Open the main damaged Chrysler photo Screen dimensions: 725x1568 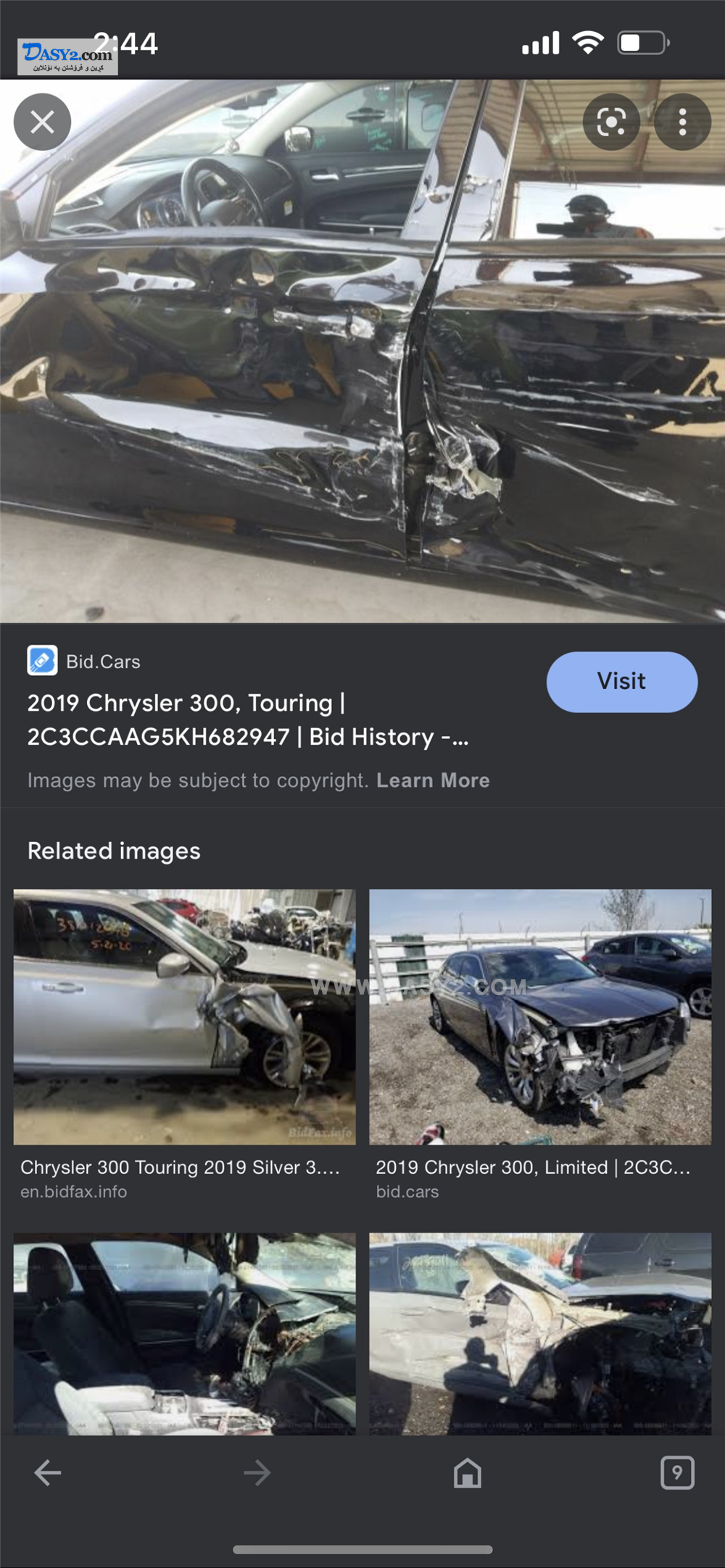point(362,351)
